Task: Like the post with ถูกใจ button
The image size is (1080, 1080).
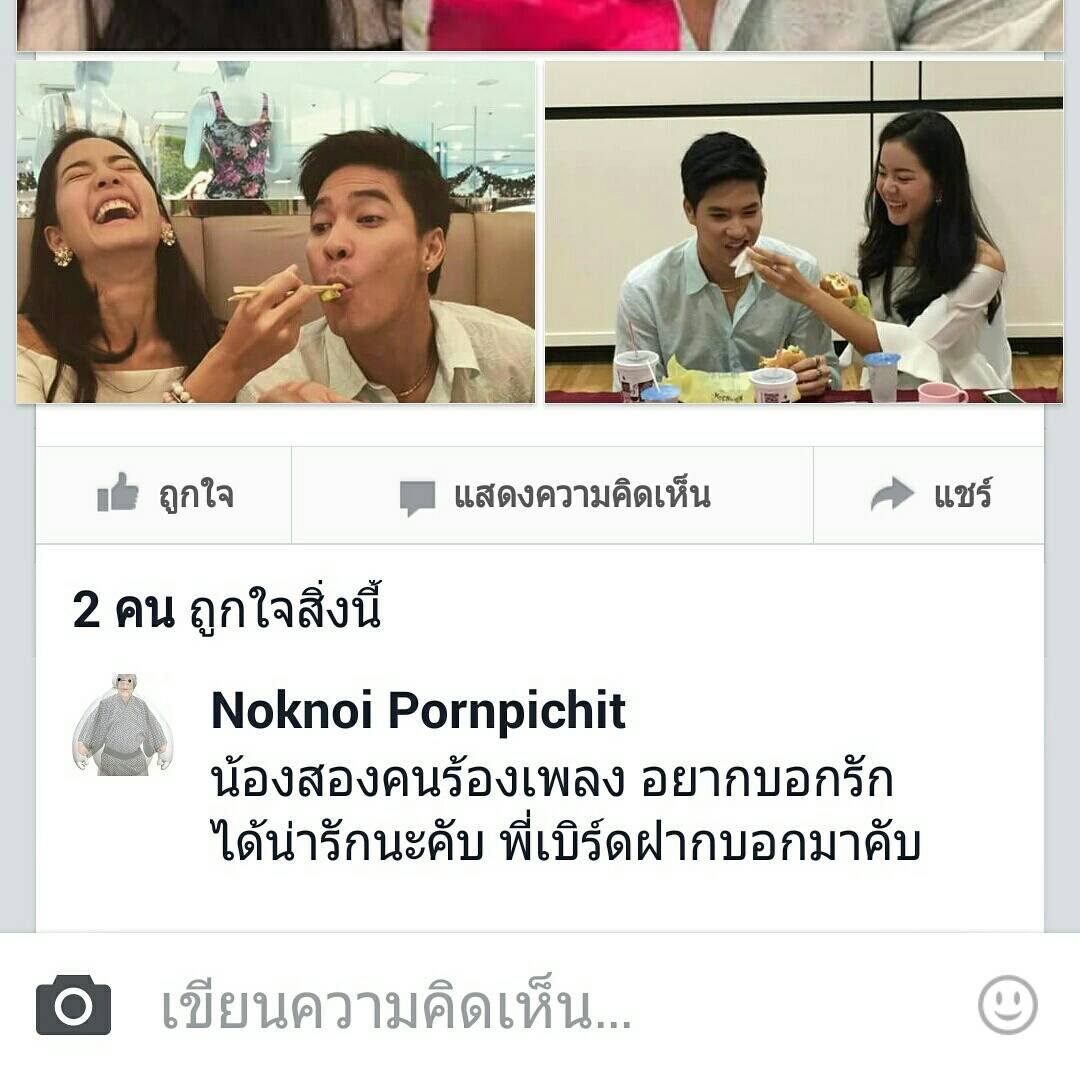Action: [x=164, y=495]
